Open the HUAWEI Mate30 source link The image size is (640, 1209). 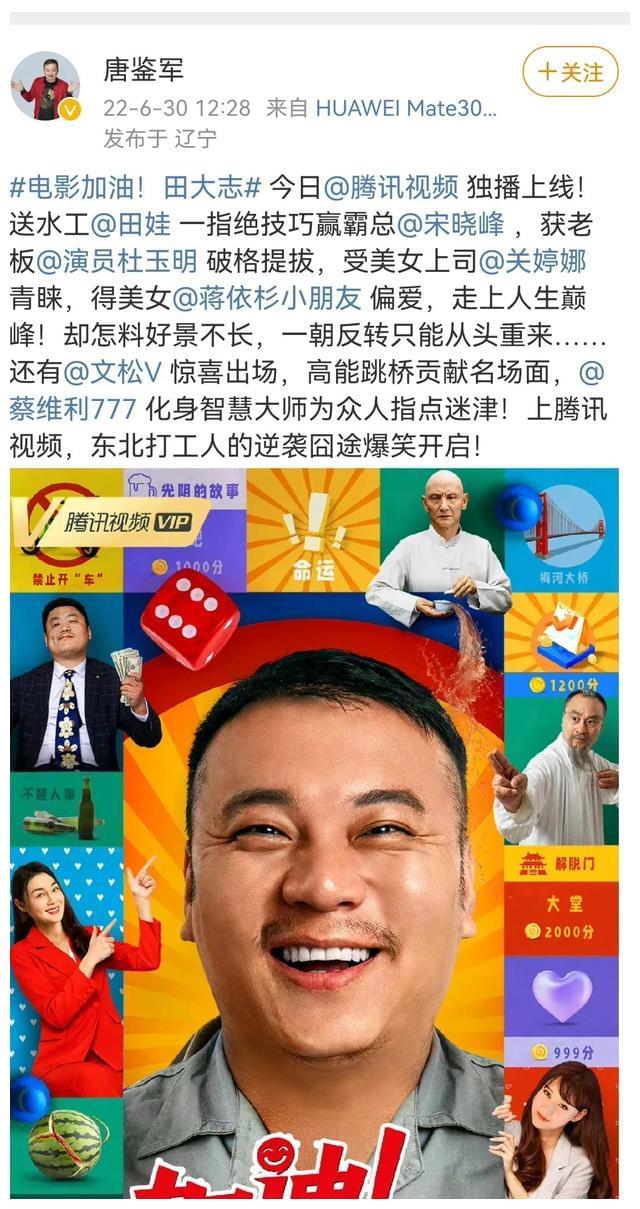[406, 109]
